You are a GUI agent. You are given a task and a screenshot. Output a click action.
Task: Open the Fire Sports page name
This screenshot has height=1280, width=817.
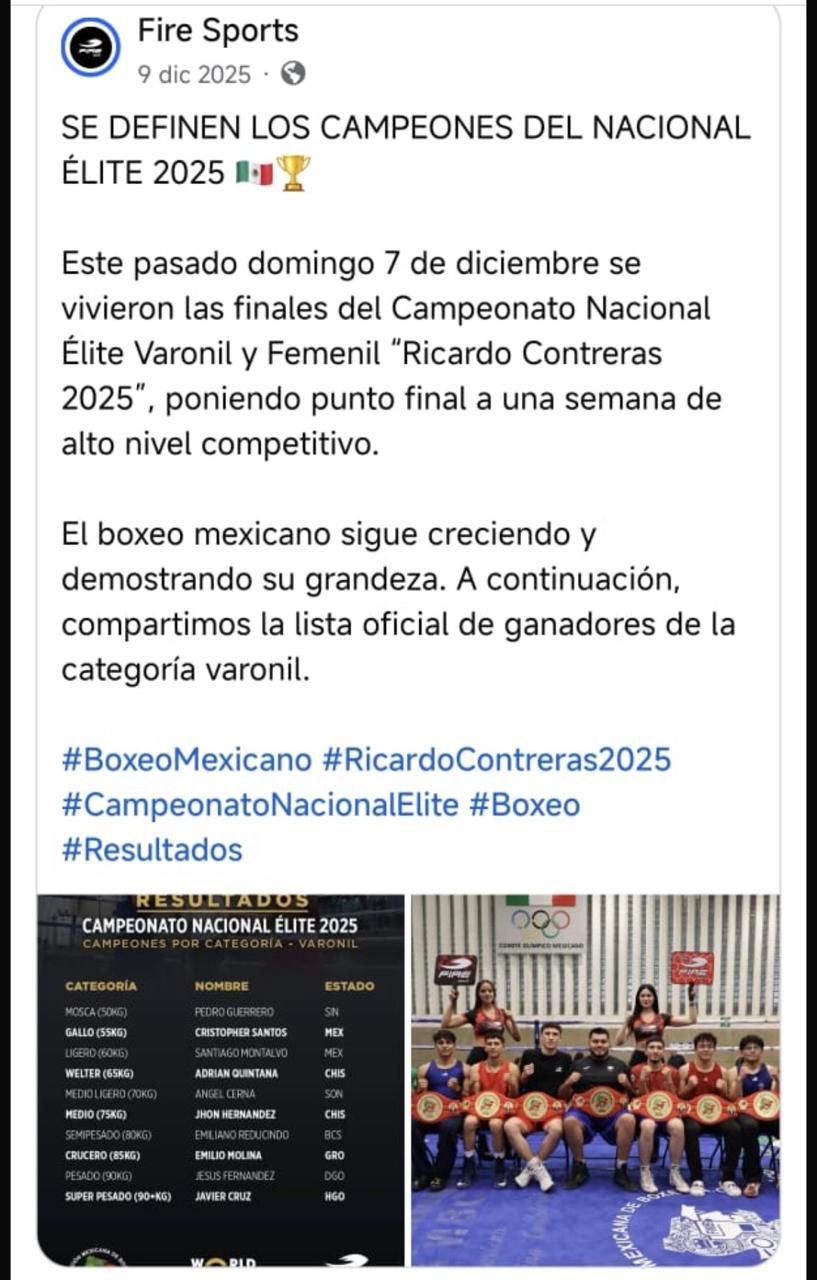pyautogui.click(x=218, y=31)
